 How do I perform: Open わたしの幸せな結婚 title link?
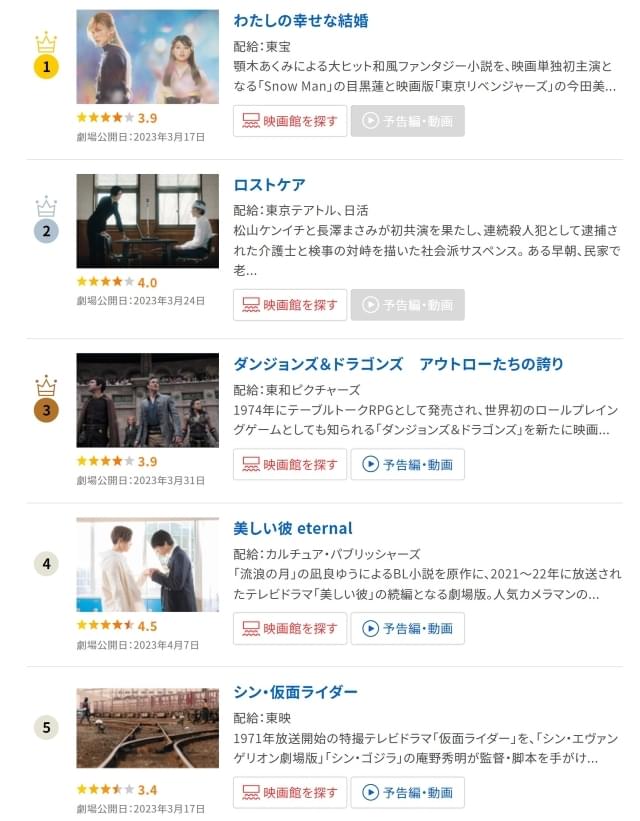tap(301, 20)
